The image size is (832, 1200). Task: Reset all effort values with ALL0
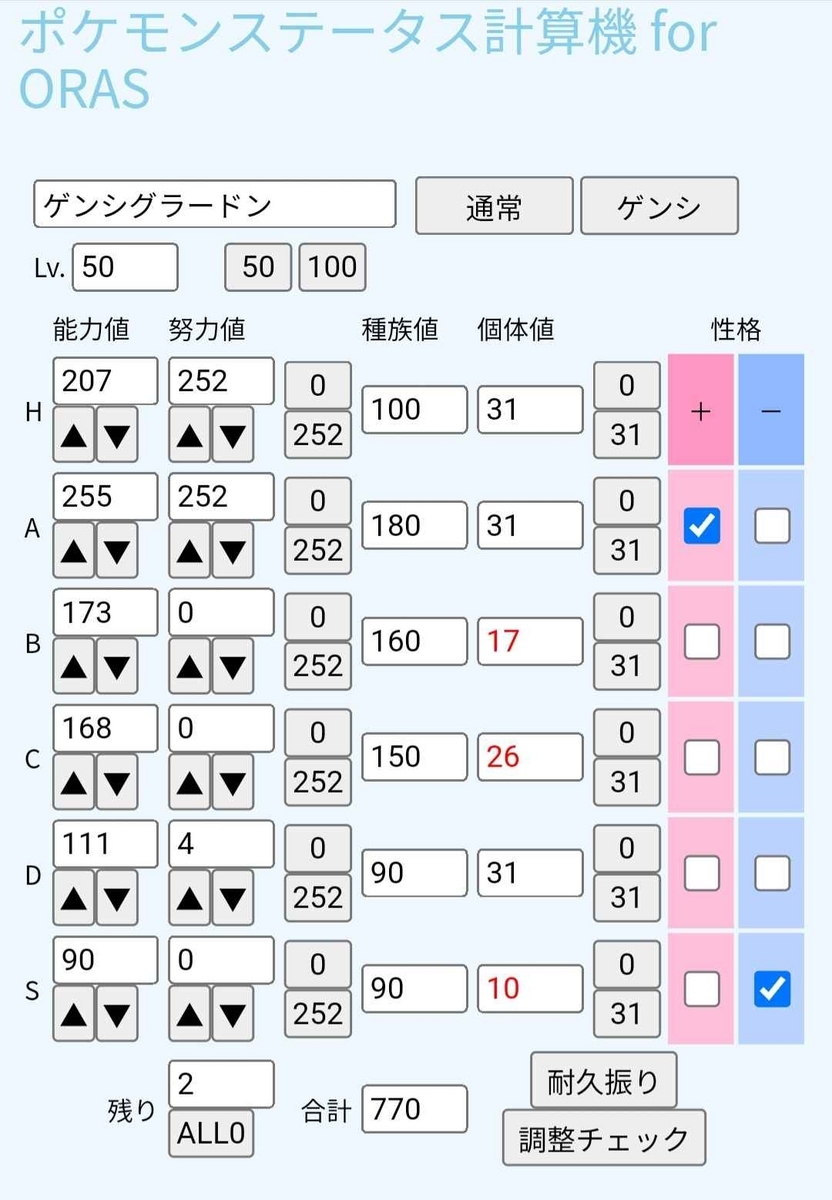click(211, 1134)
